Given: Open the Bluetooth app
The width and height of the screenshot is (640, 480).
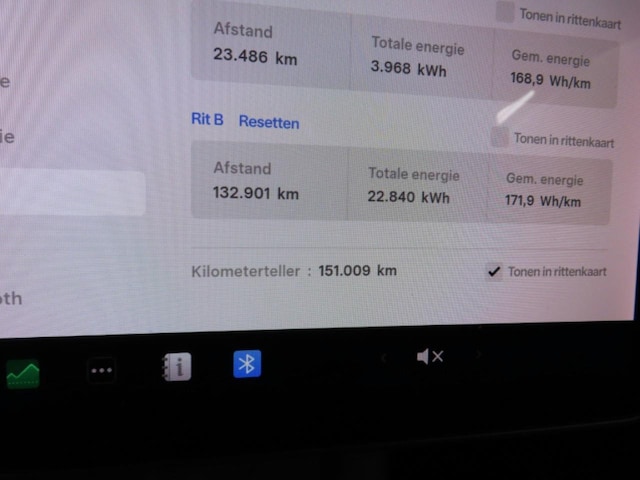Looking at the screenshot, I should (247, 364).
